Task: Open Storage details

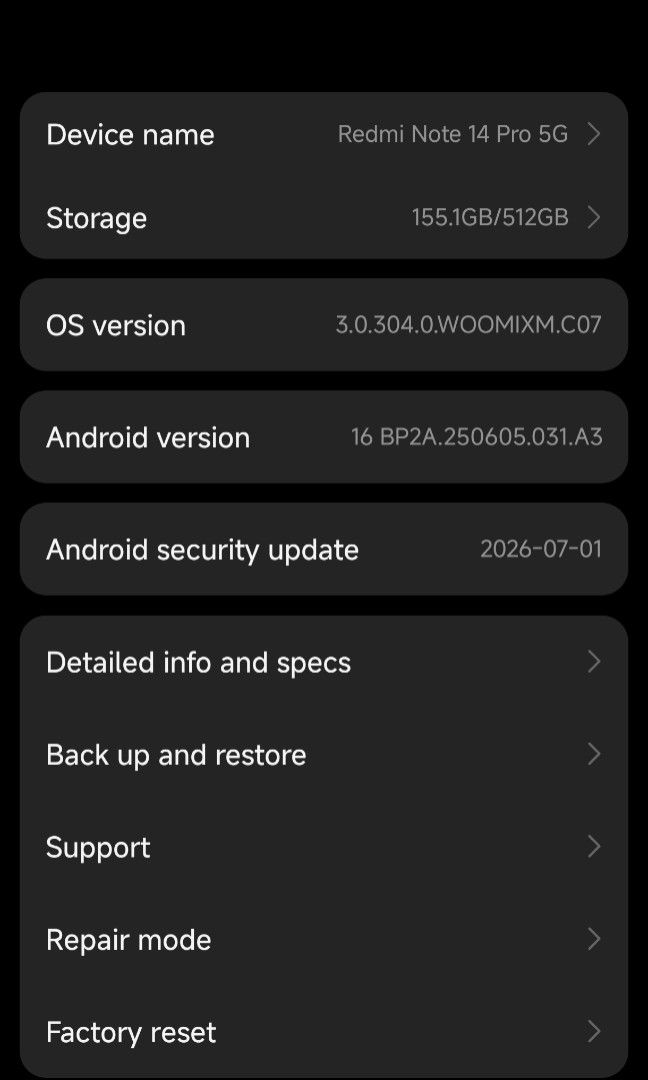Action: [x=324, y=218]
